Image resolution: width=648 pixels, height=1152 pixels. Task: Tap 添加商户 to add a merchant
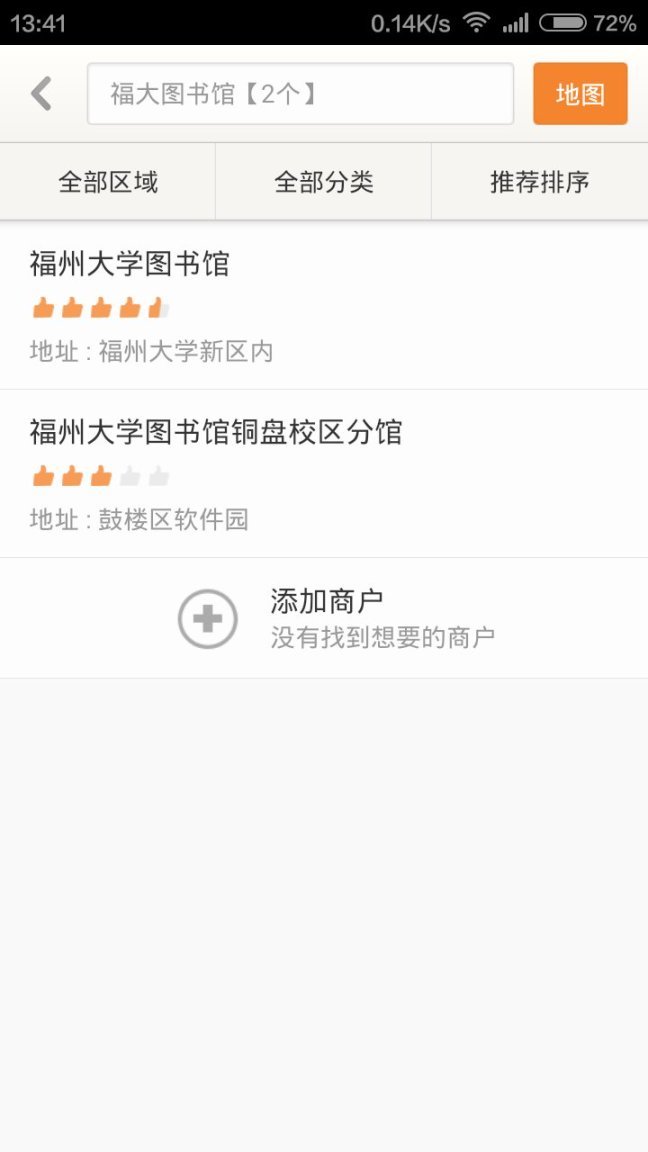(324, 618)
